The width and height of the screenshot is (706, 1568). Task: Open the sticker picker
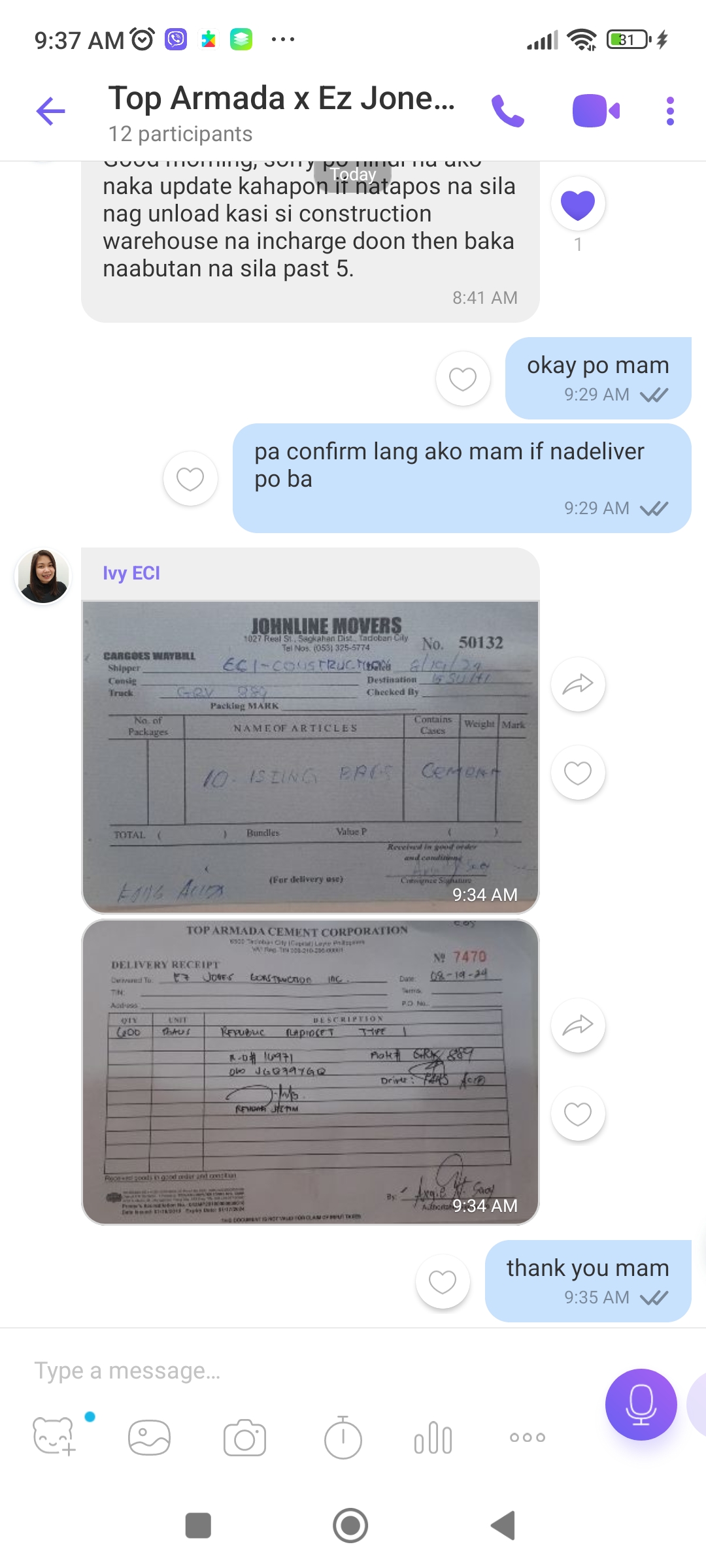coord(54,1437)
